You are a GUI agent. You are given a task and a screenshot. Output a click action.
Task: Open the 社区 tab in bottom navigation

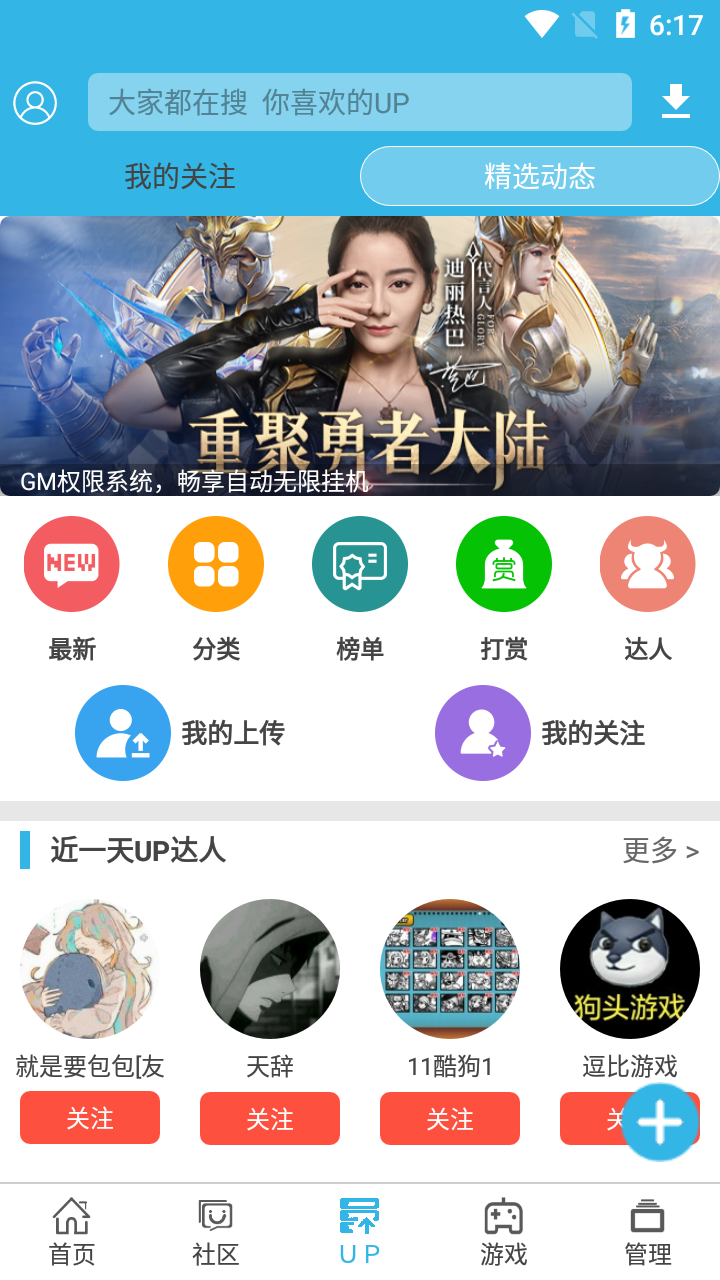click(x=215, y=1228)
